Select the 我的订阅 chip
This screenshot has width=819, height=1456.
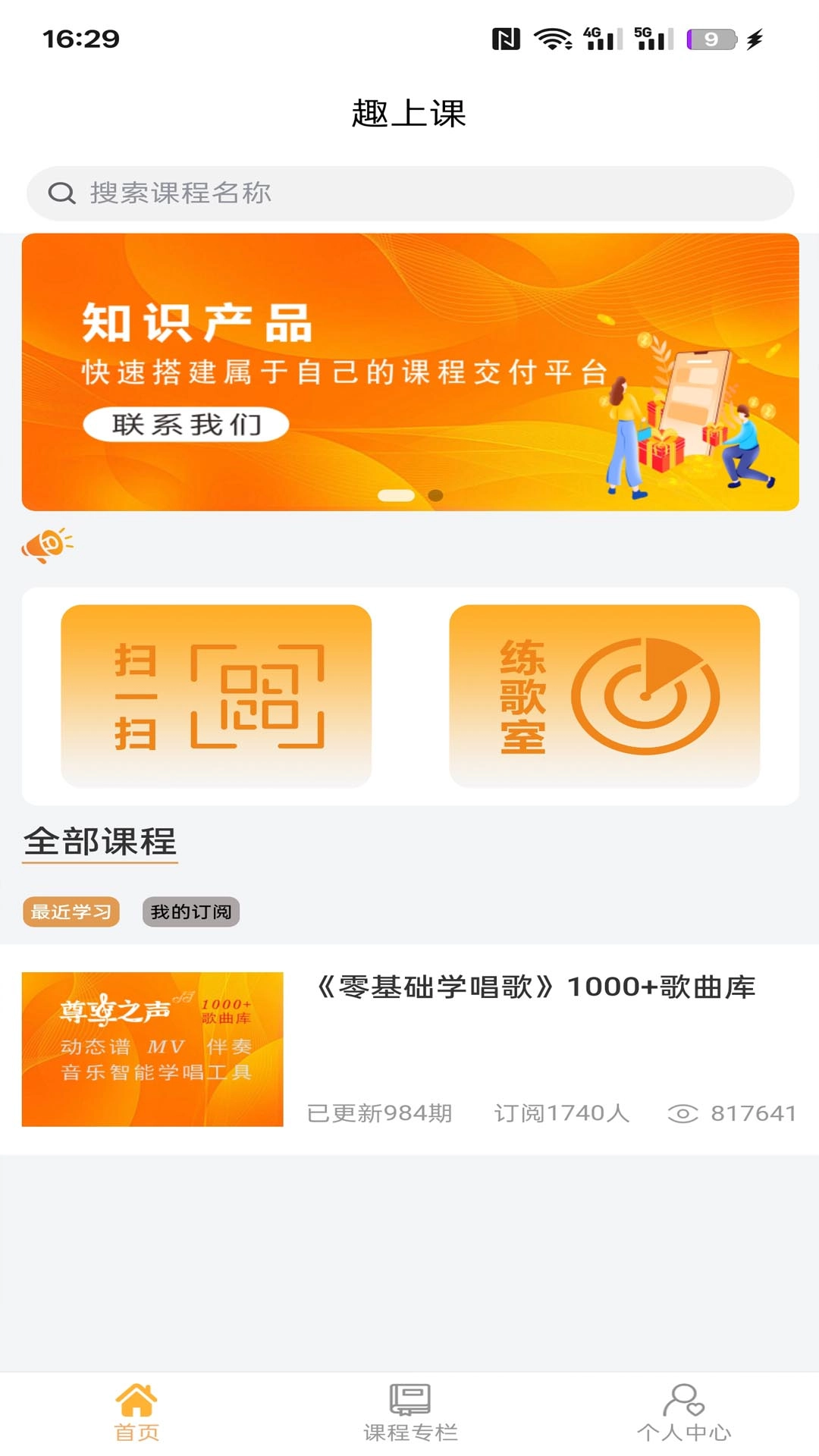[x=191, y=912]
